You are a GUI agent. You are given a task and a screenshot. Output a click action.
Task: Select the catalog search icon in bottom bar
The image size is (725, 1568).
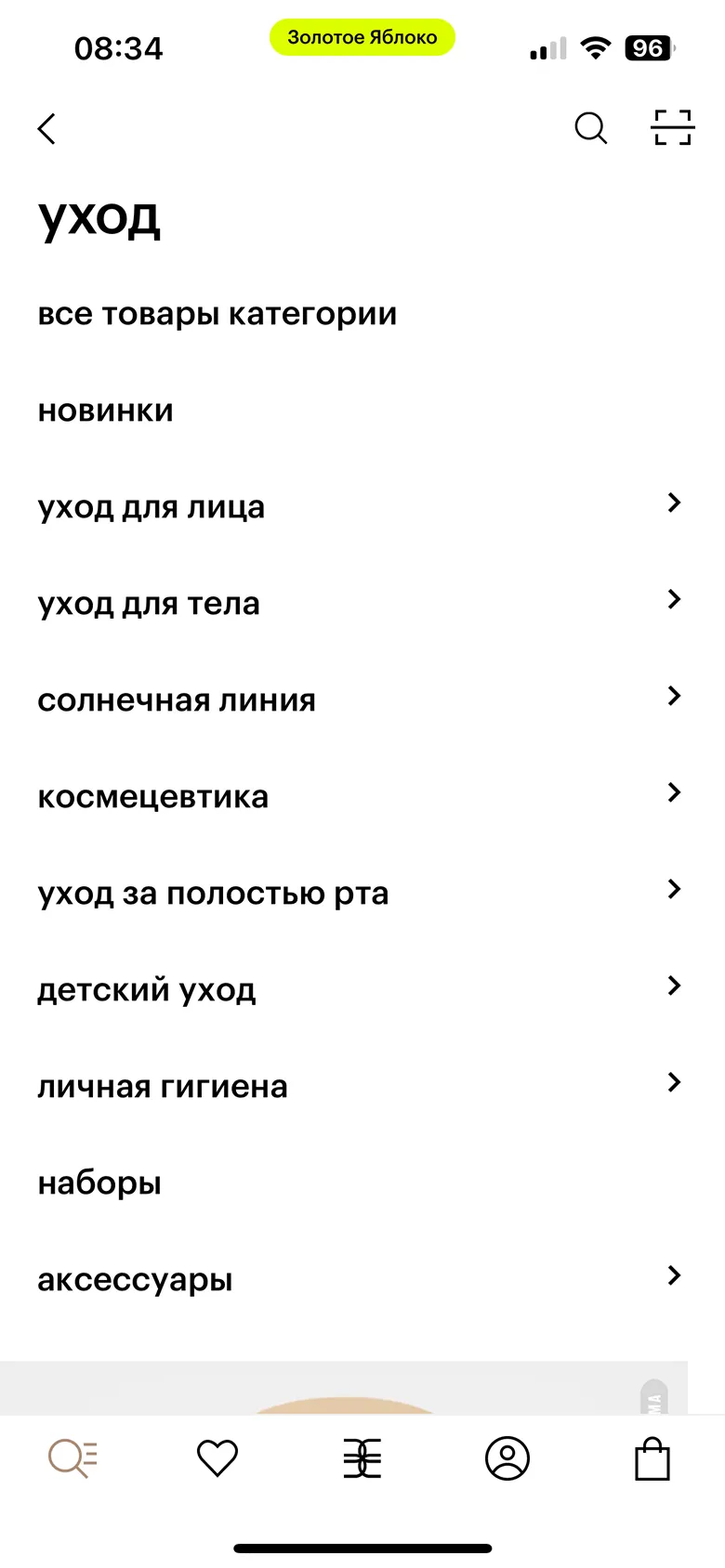coord(72,1457)
